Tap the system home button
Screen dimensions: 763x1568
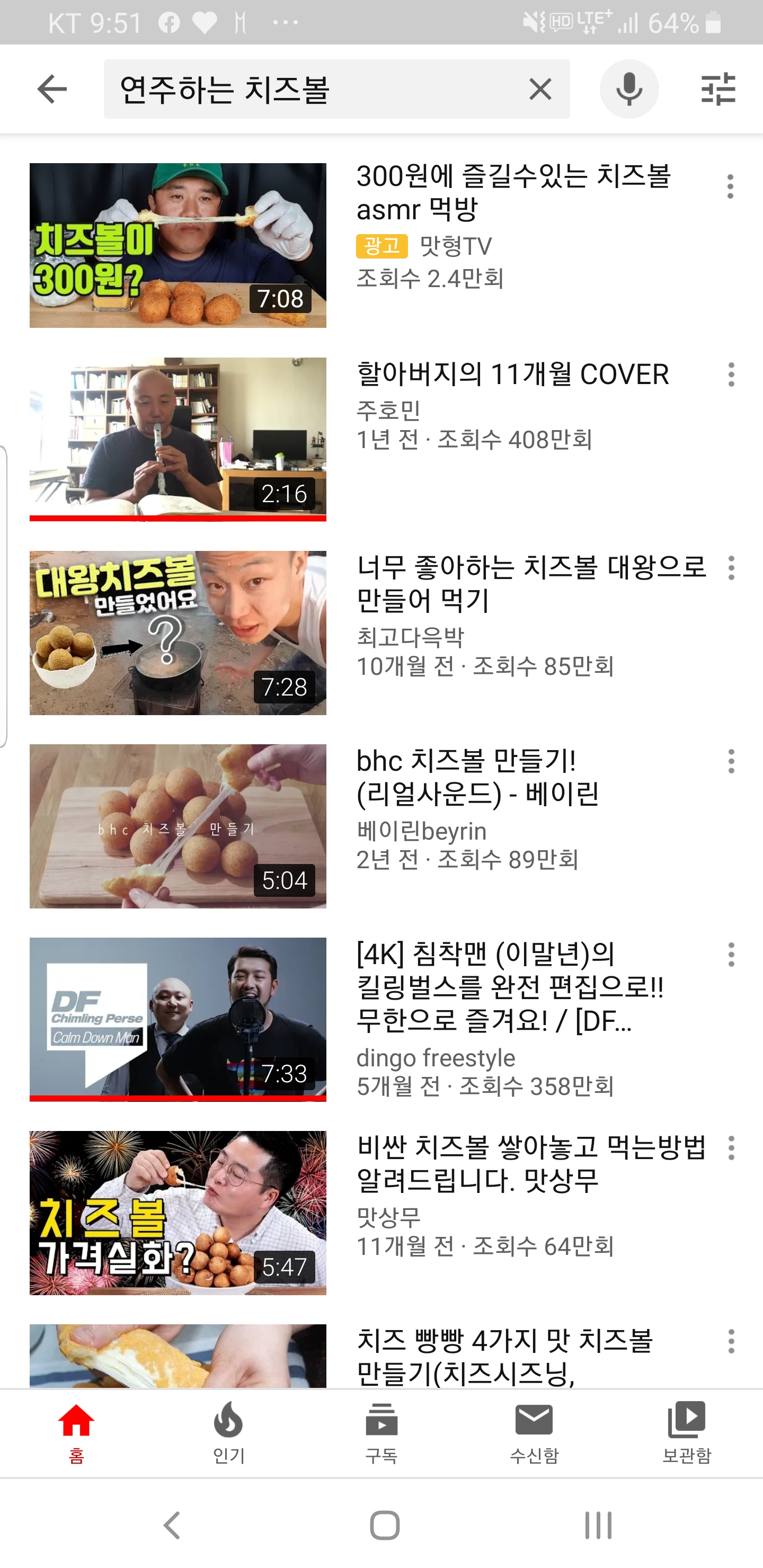(385, 1526)
